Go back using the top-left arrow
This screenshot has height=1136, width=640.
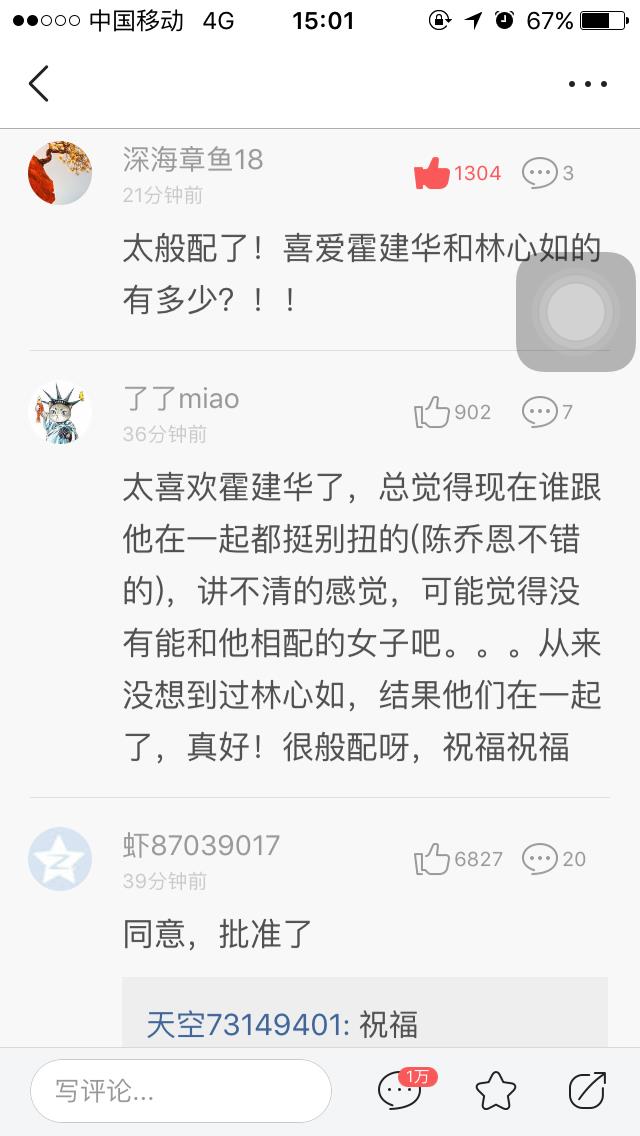pyautogui.click(x=39, y=84)
